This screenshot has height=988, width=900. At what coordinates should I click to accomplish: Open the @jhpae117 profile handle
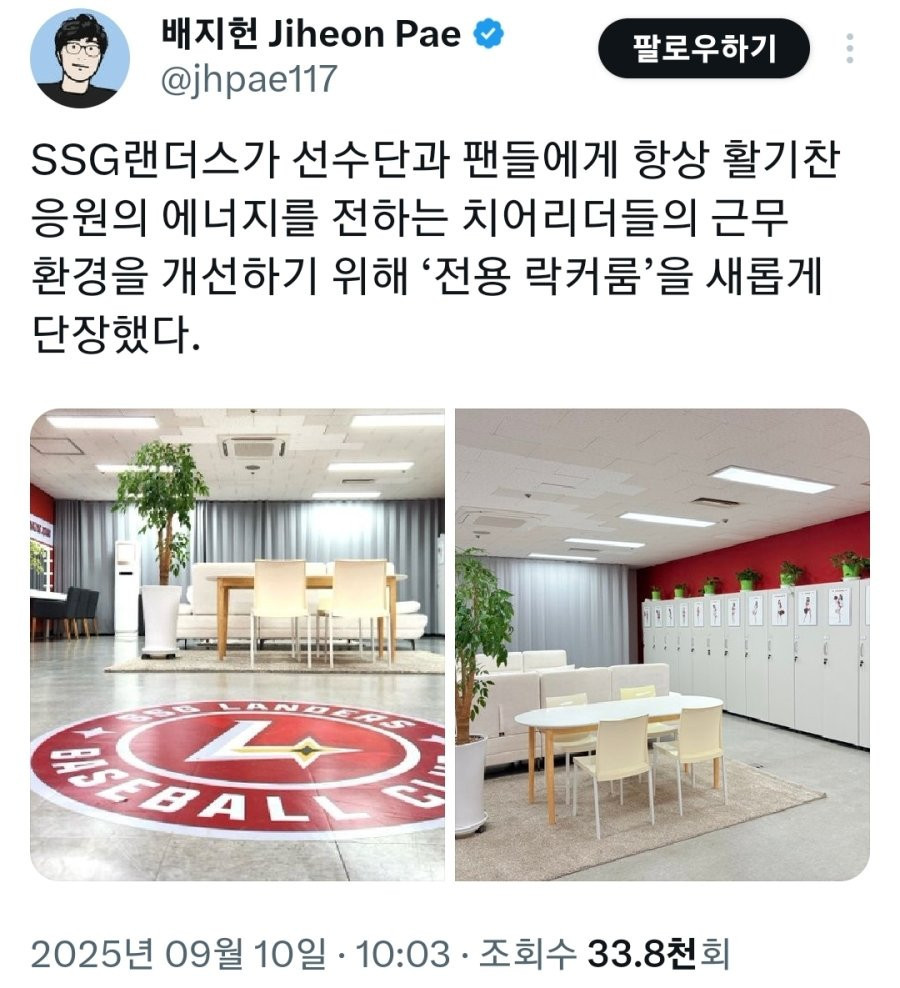coord(249,79)
